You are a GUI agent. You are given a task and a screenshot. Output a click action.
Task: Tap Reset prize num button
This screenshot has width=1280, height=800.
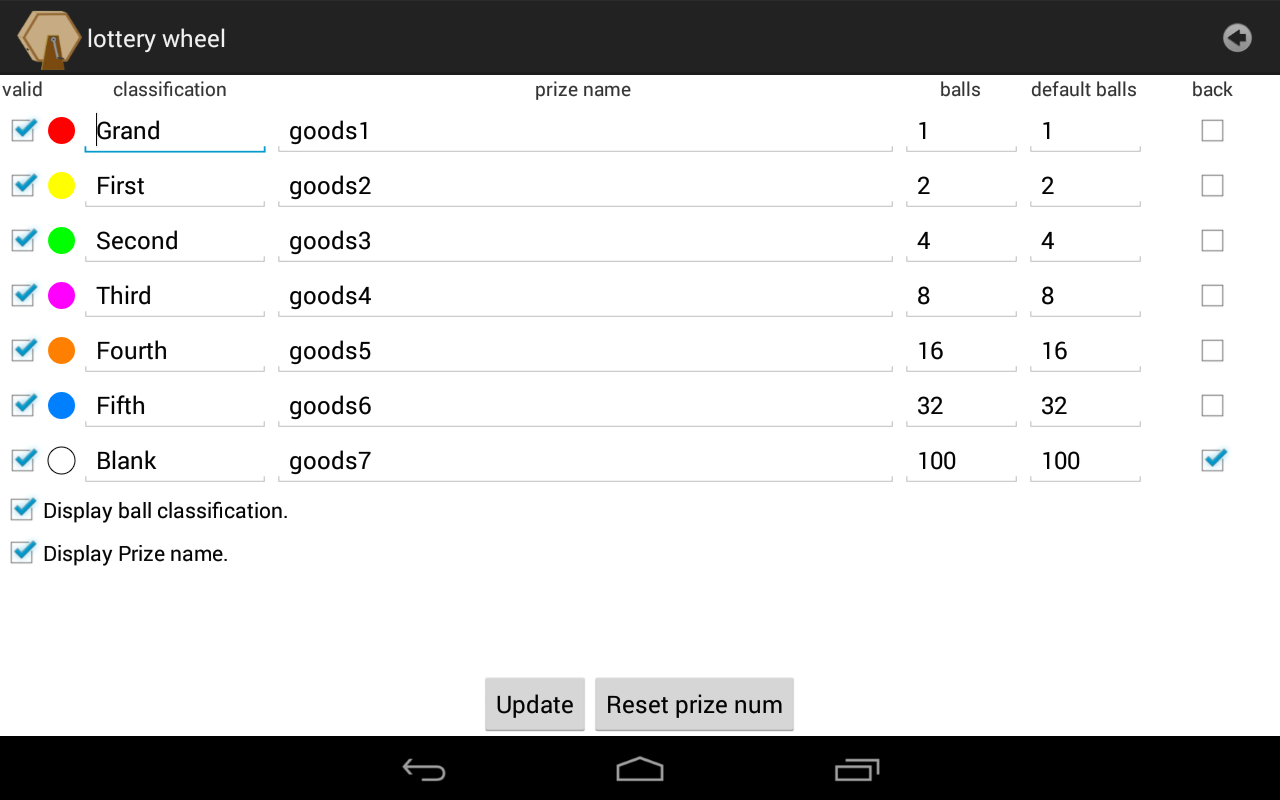coord(694,704)
